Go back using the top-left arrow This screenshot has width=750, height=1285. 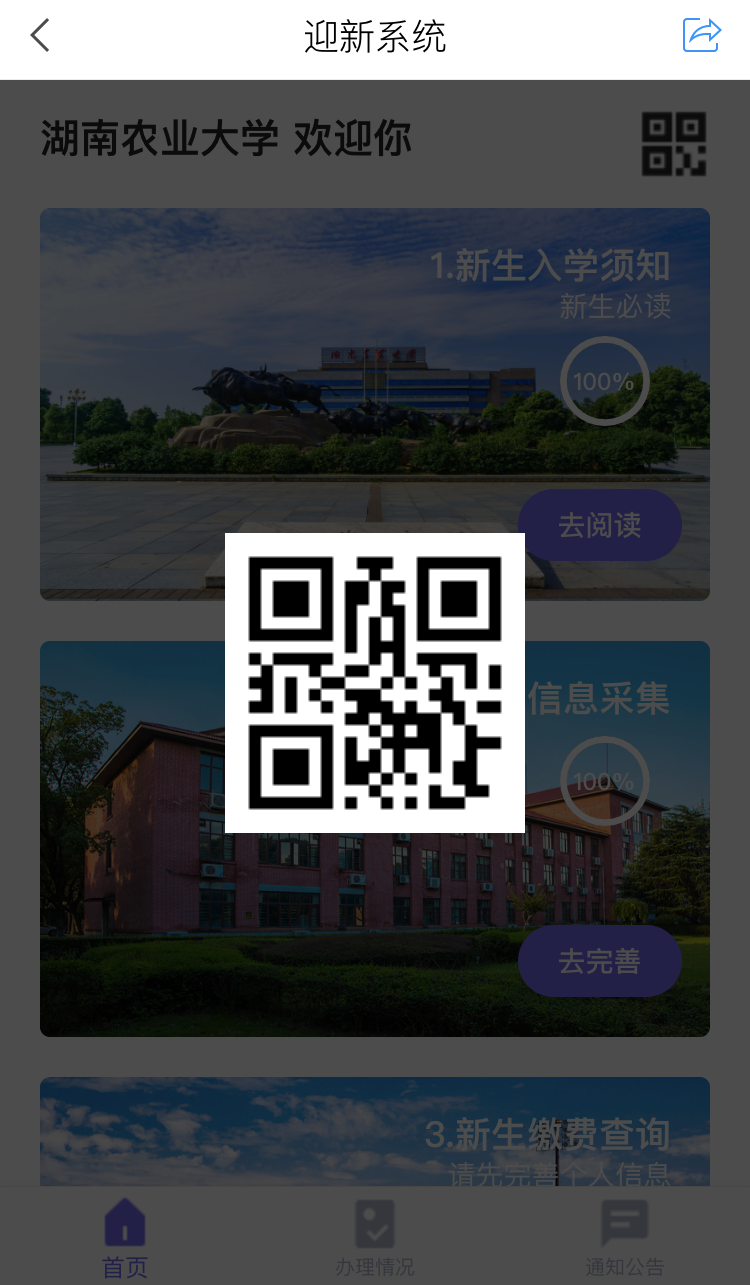tap(40, 36)
